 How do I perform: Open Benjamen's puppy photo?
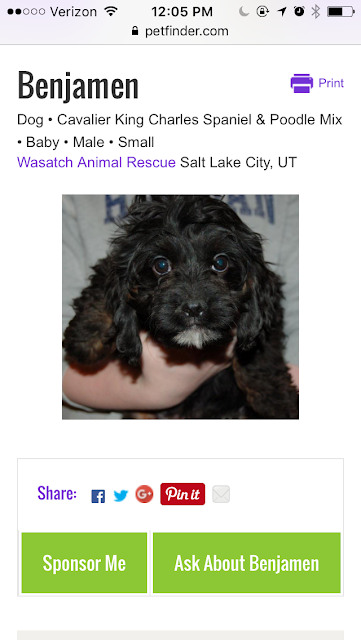pyautogui.click(x=180, y=307)
